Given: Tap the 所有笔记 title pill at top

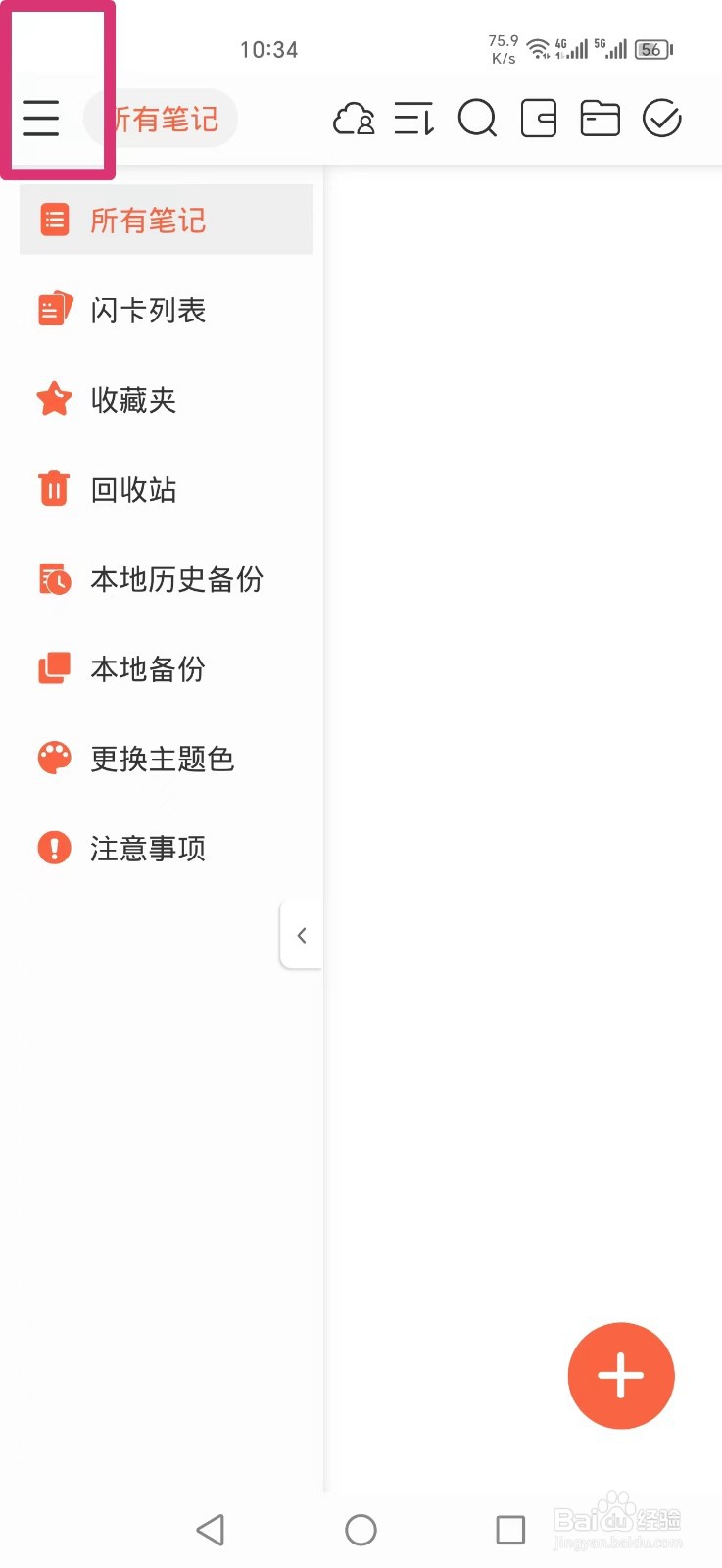Looking at the screenshot, I should point(161,118).
